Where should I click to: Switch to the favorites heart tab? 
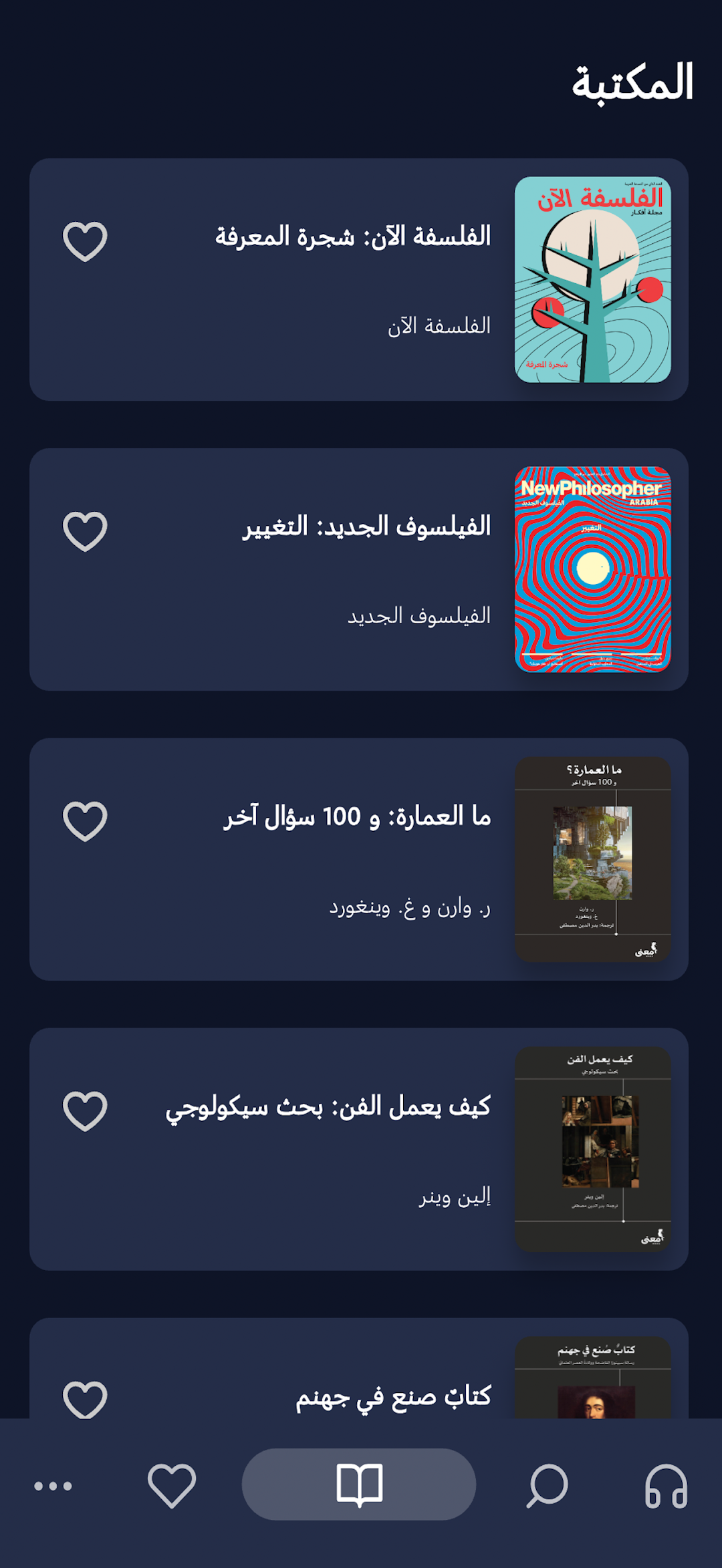172,1486
